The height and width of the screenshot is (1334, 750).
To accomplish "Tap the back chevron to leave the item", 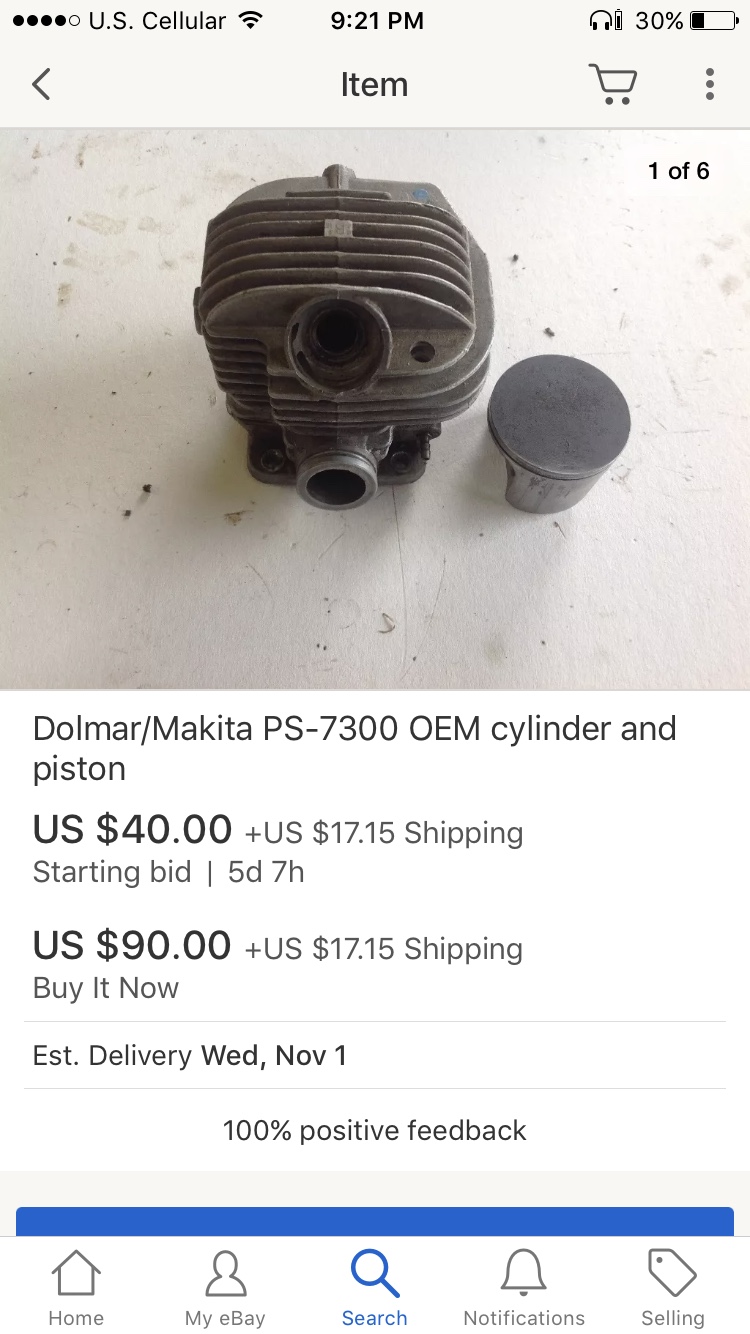I will [x=40, y=84].
